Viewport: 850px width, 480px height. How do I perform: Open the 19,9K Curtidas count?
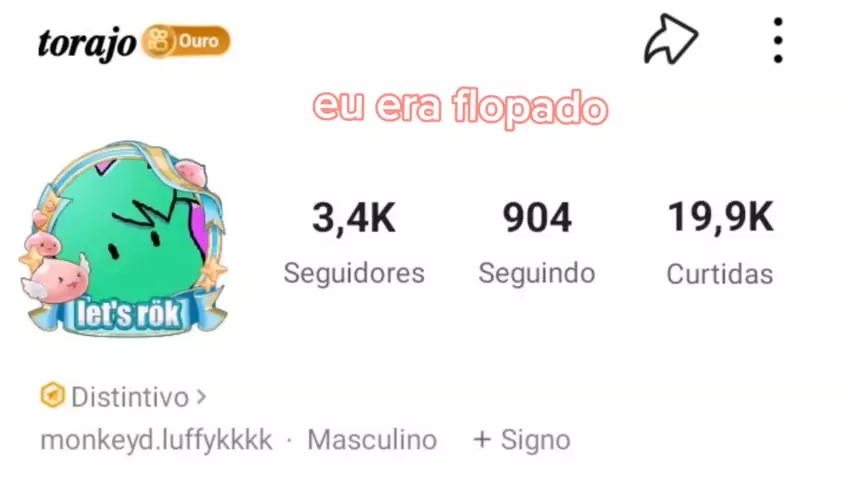tap(719, 243)
